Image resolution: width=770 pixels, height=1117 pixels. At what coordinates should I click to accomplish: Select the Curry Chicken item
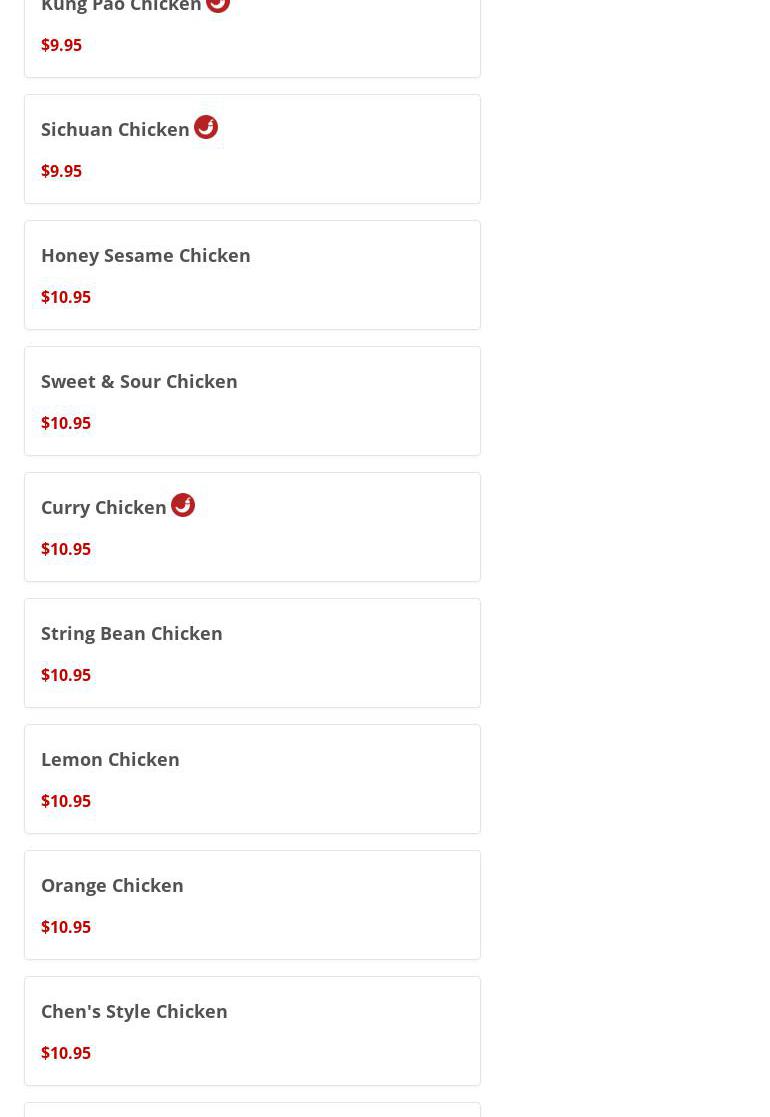(x=252, y=527)
